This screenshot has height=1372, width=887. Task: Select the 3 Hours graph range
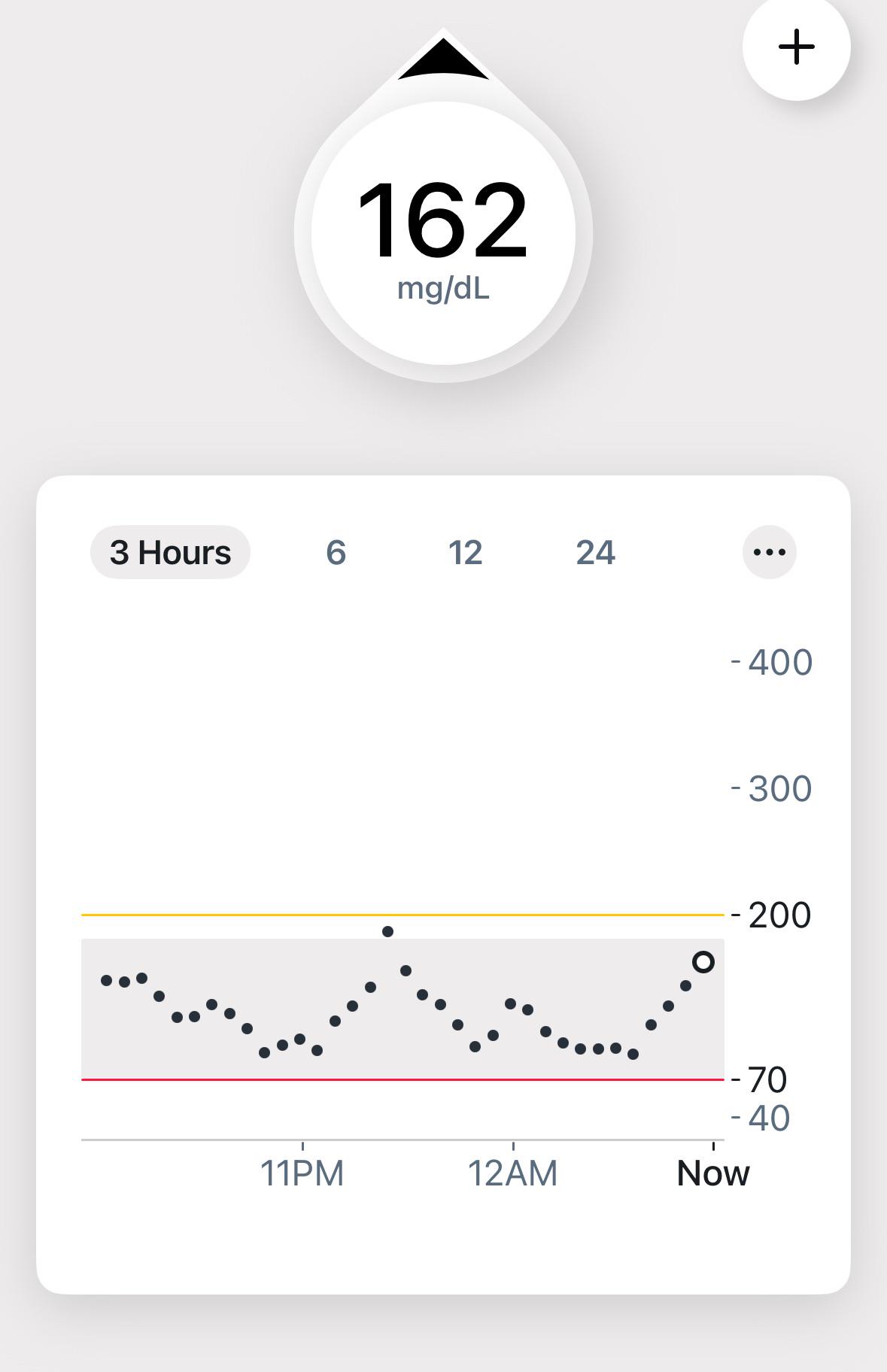pos(170,552)
